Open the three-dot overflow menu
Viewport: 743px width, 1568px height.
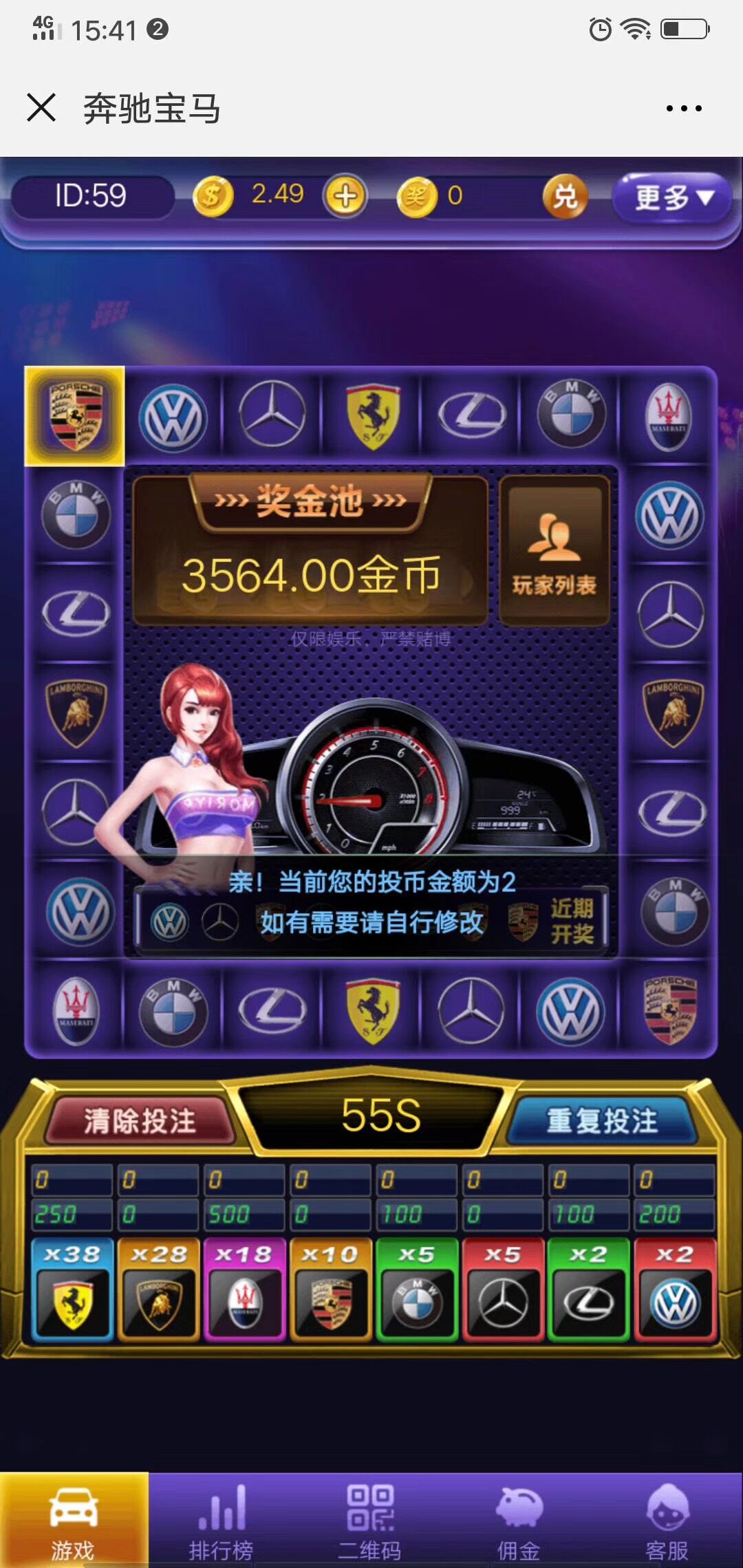[x=684, y=109]
